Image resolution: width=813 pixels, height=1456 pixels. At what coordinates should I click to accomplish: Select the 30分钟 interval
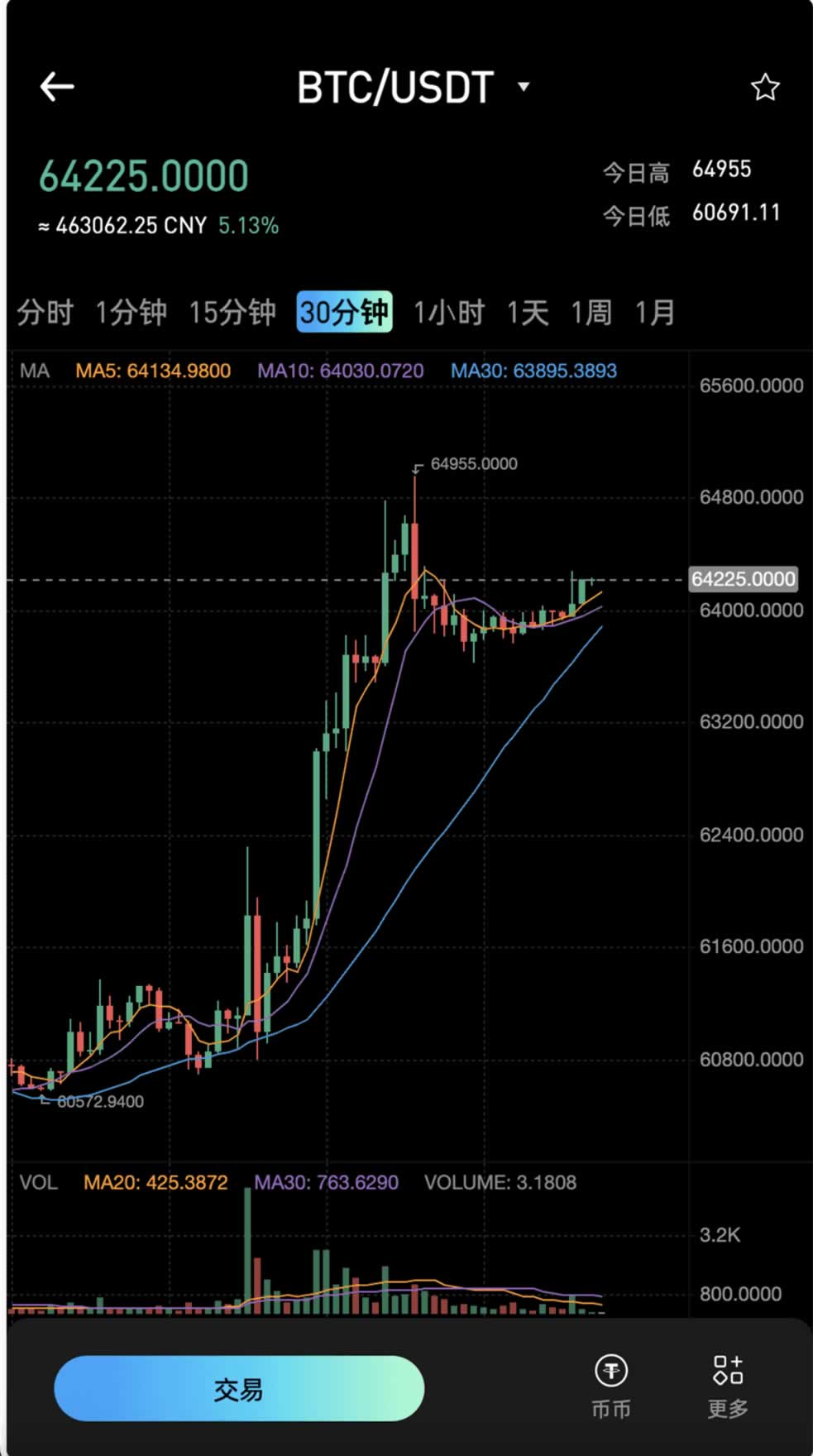tap(344, 313)
